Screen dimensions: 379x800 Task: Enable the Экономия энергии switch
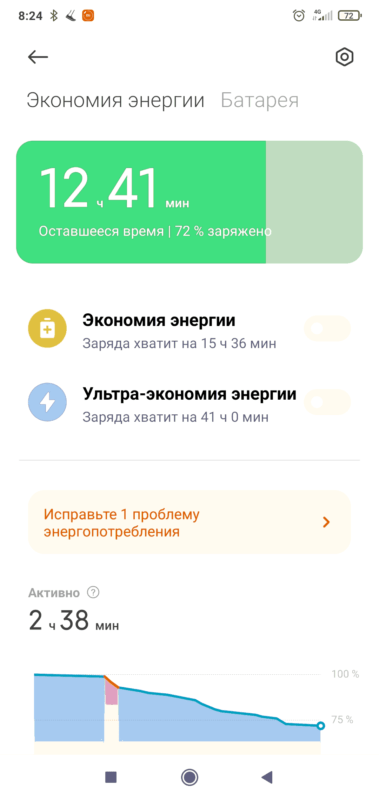tap(327, 329)
